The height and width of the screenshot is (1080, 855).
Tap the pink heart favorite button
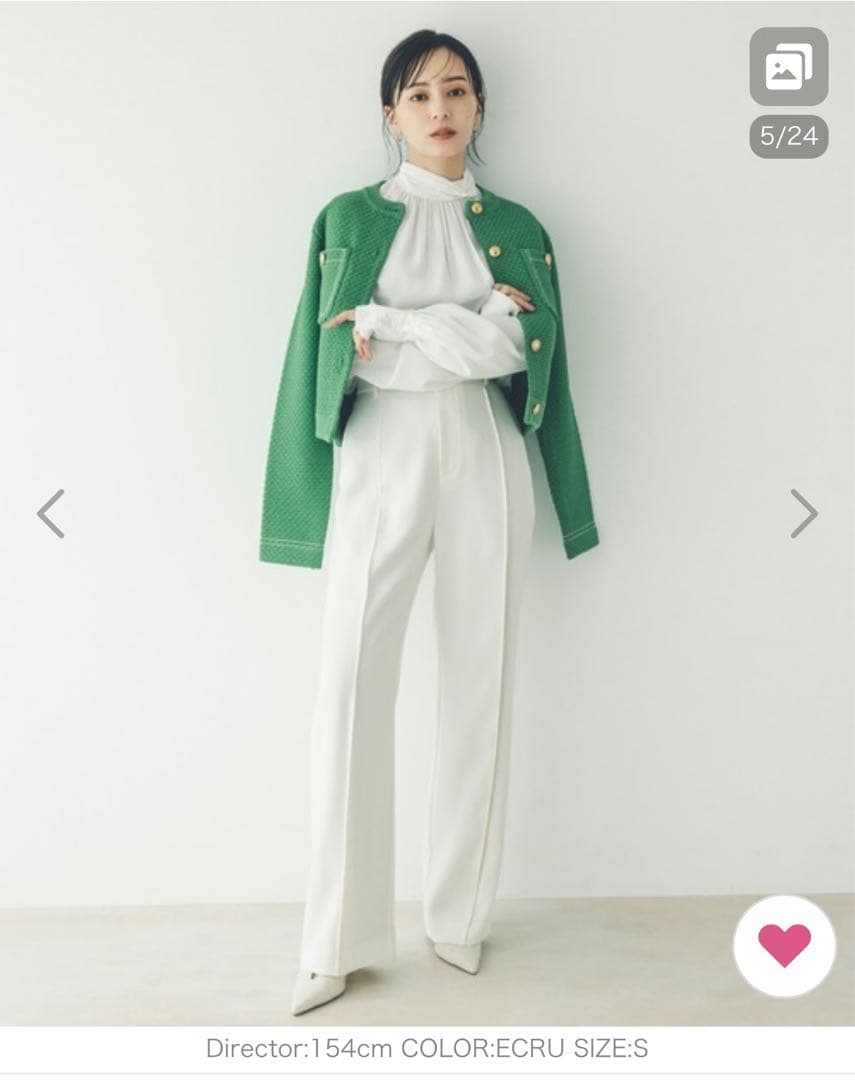(x=784, y=945)
